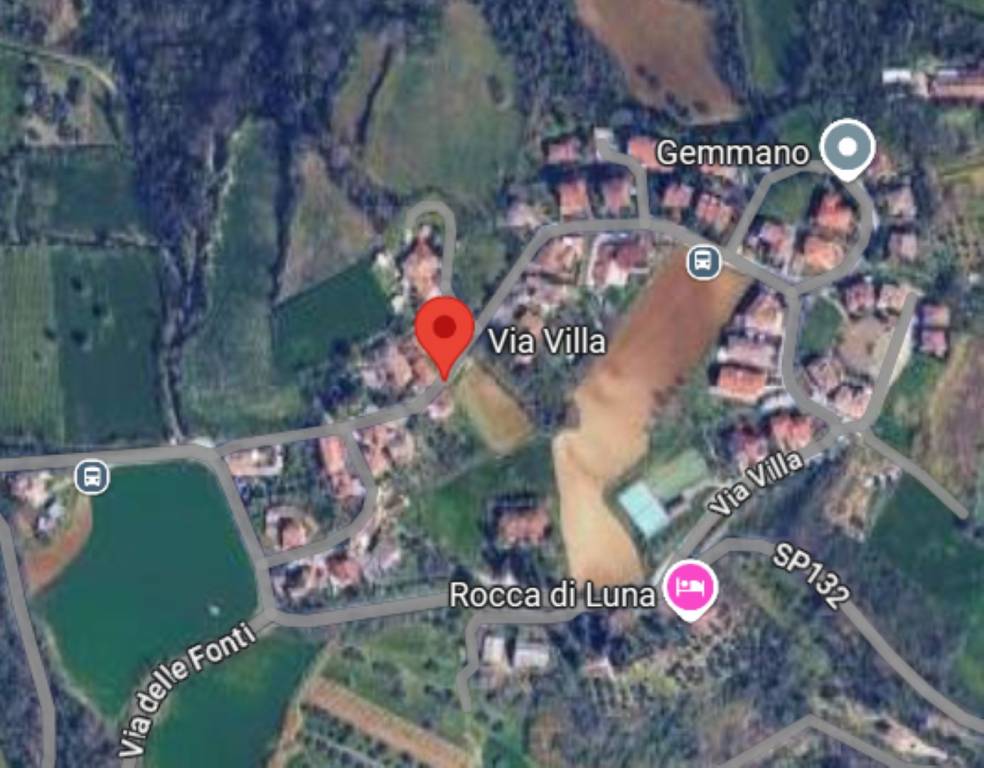The height and width of the screenshot is (768, 984).
Task: Tap the bus stop icon above Via delle Fonti
Action: (92, 476)
